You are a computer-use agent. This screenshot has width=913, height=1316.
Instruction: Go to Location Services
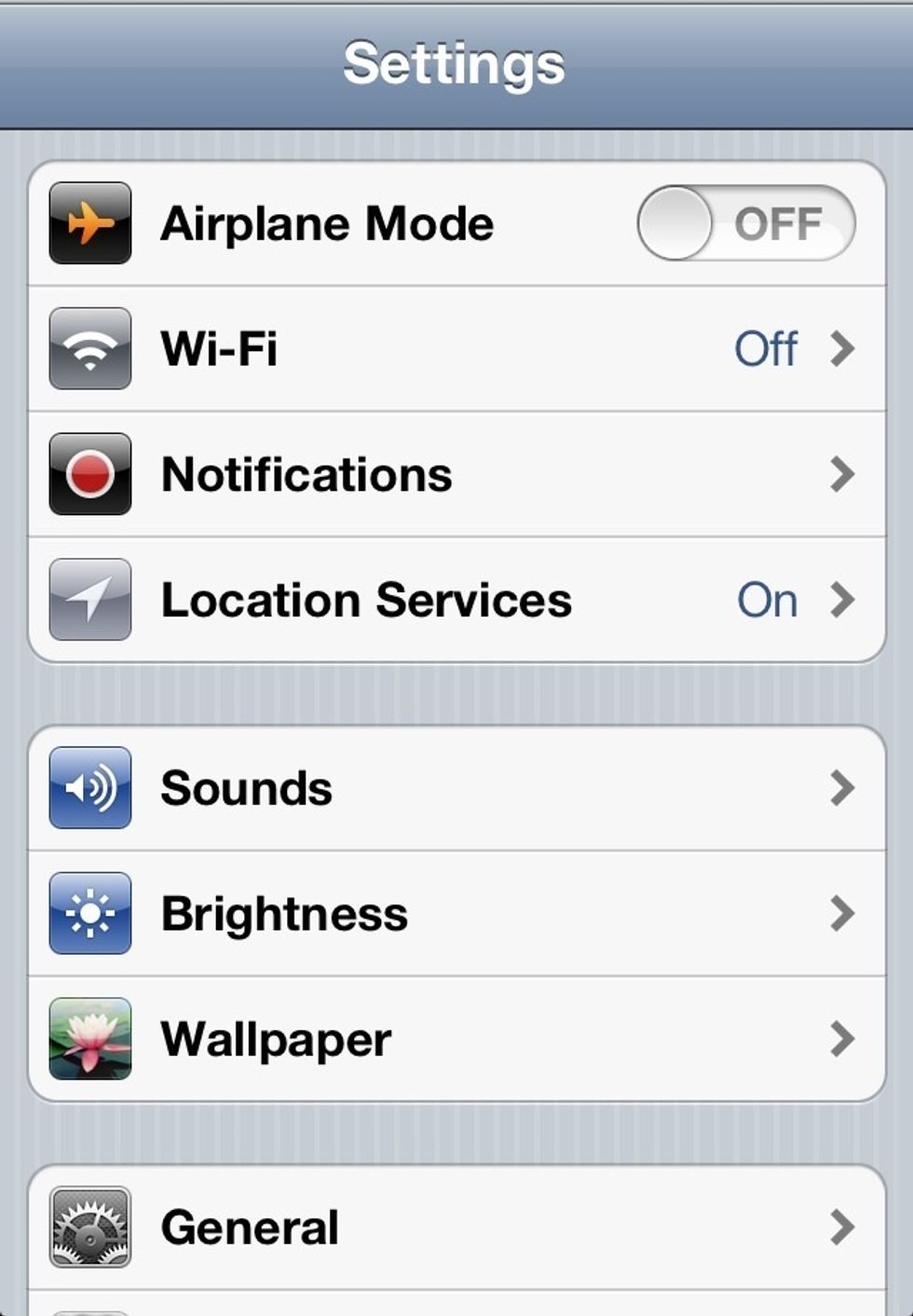click(456, 600)
